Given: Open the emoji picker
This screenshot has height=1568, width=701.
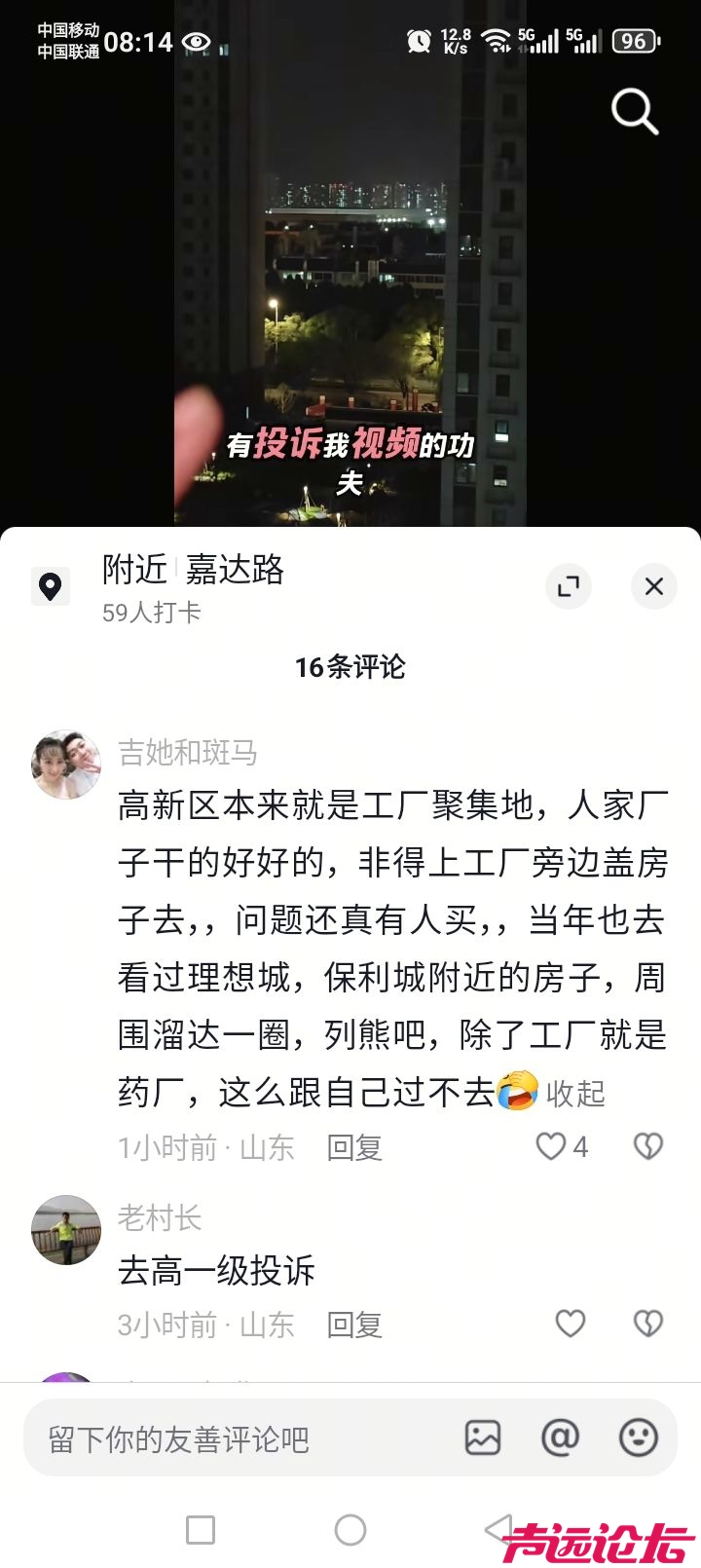Looking at the screenshot, I should pyautogui.click(x=638, y=1437).
